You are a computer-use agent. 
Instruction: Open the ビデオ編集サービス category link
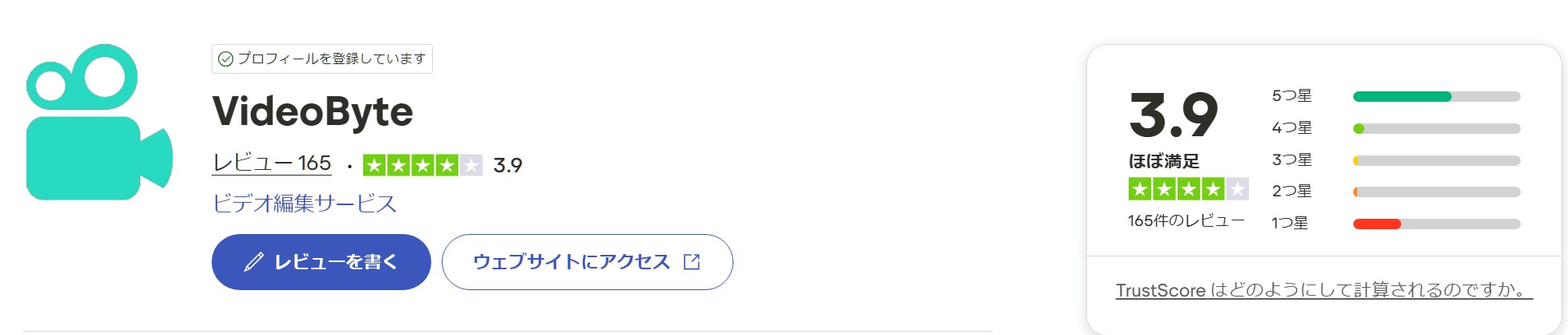point(305,204)
